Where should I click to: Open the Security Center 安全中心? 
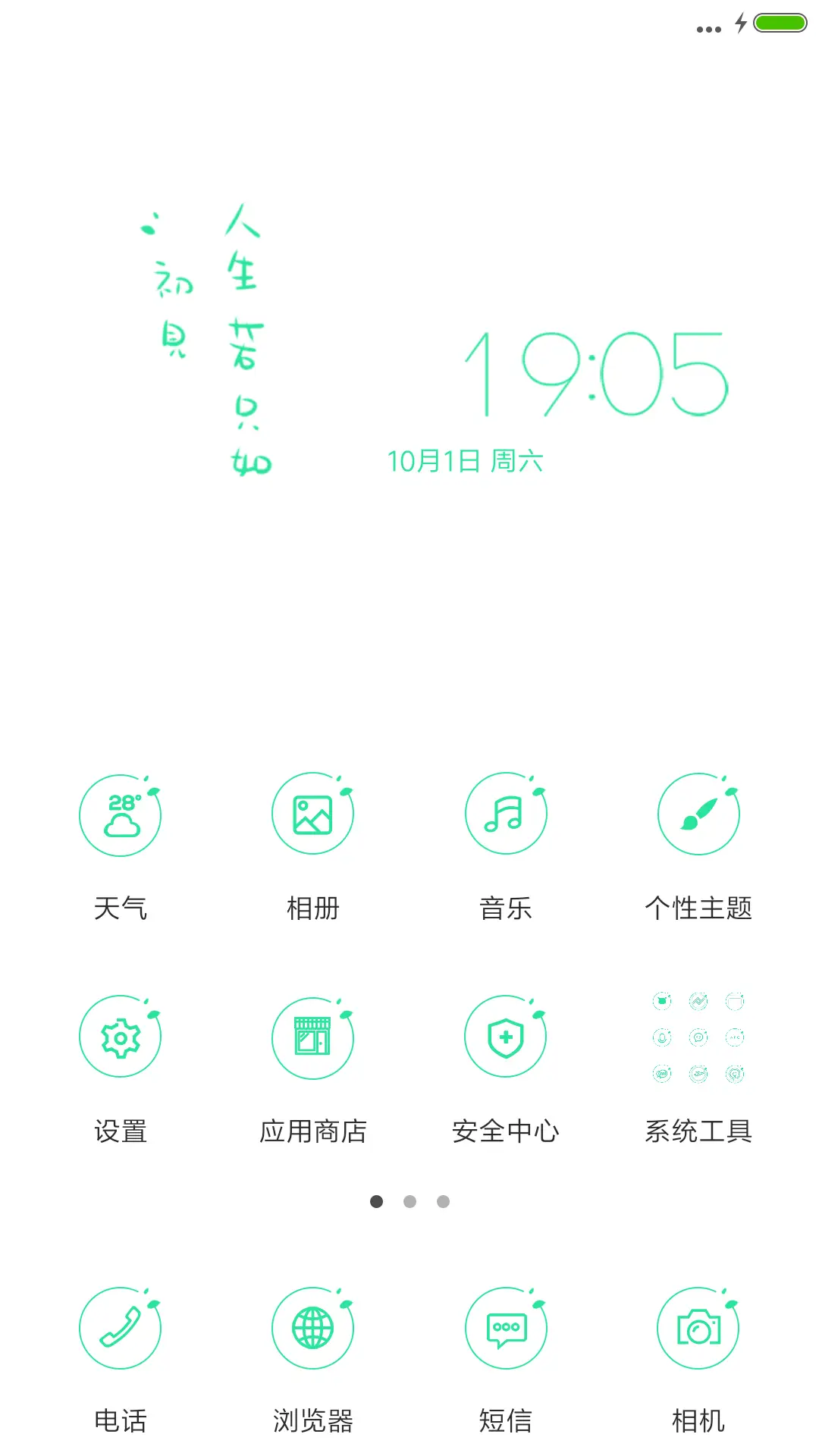(x=506, y=1036)
